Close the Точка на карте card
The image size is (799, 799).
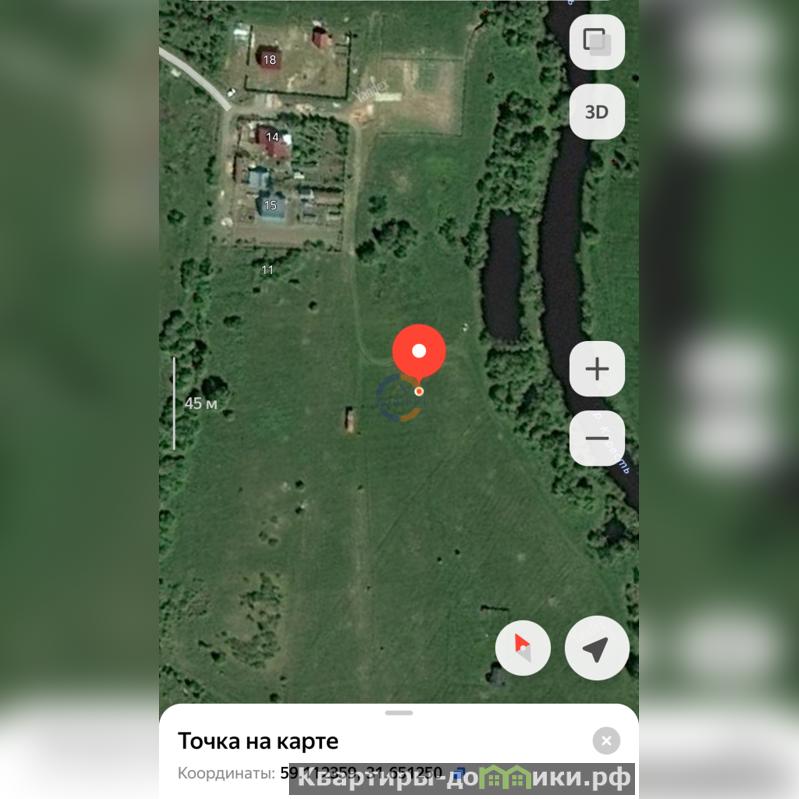coord(606,741)
